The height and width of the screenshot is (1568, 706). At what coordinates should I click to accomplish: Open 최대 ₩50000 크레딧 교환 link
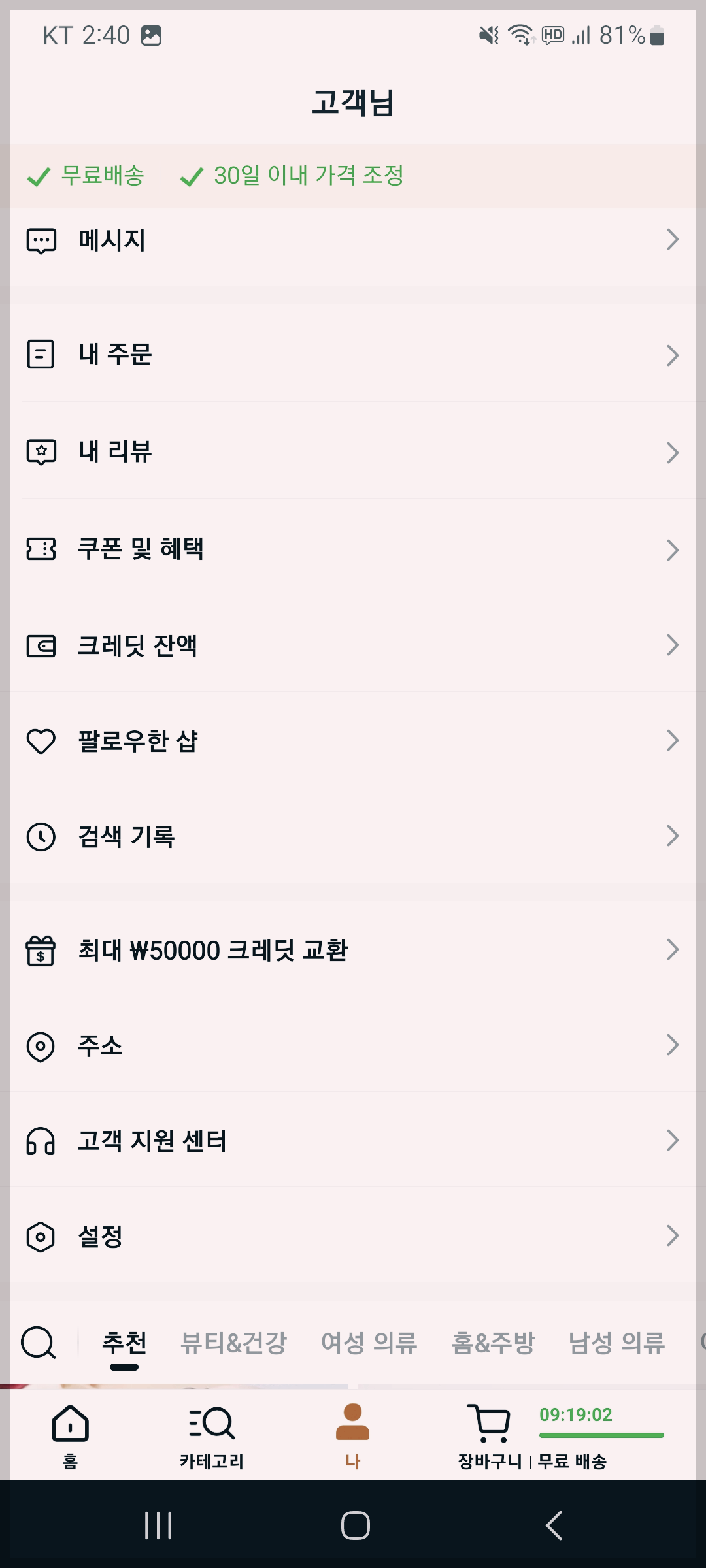[353, 951]
